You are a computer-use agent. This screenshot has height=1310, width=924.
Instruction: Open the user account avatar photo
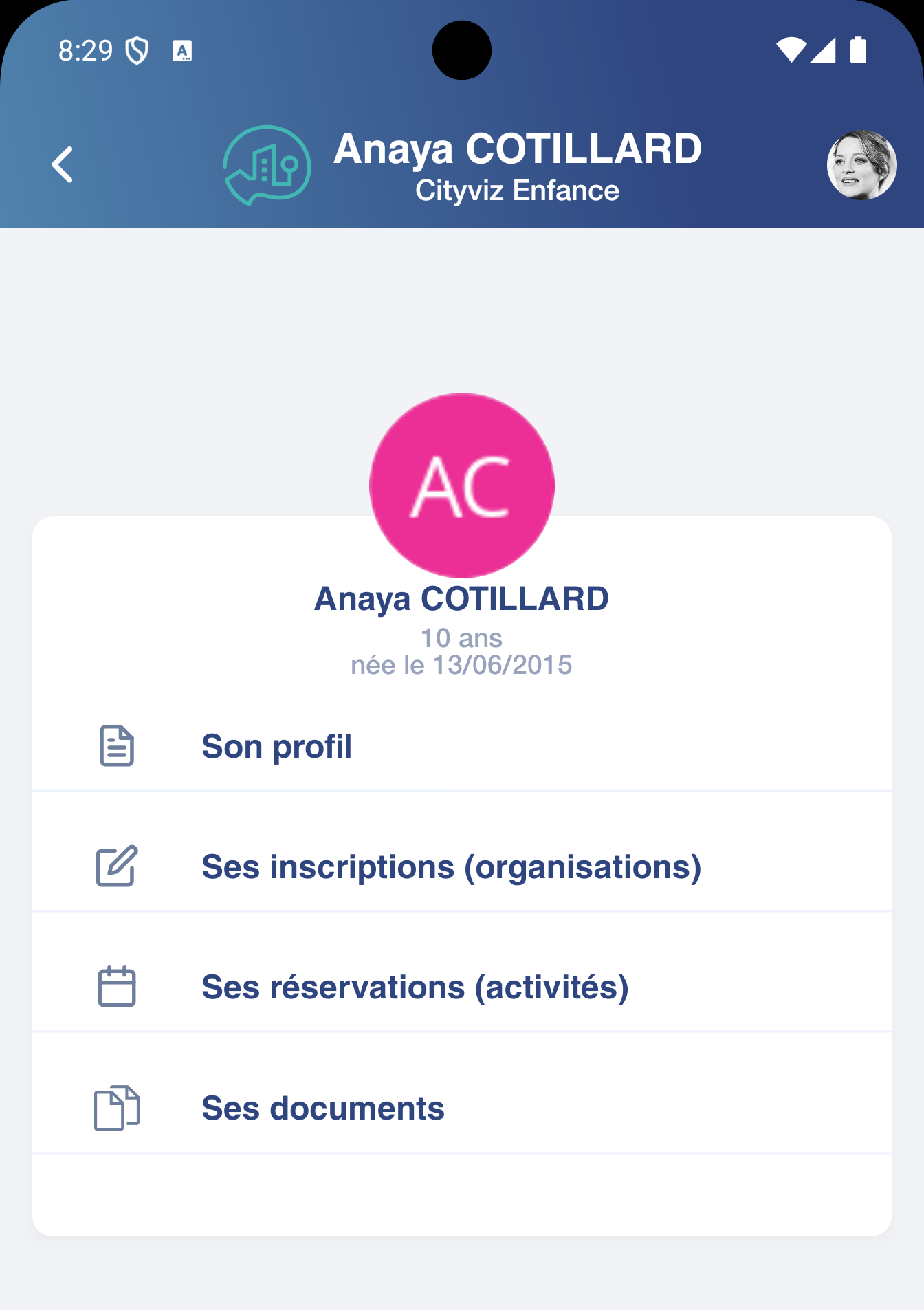click(861, 165)
